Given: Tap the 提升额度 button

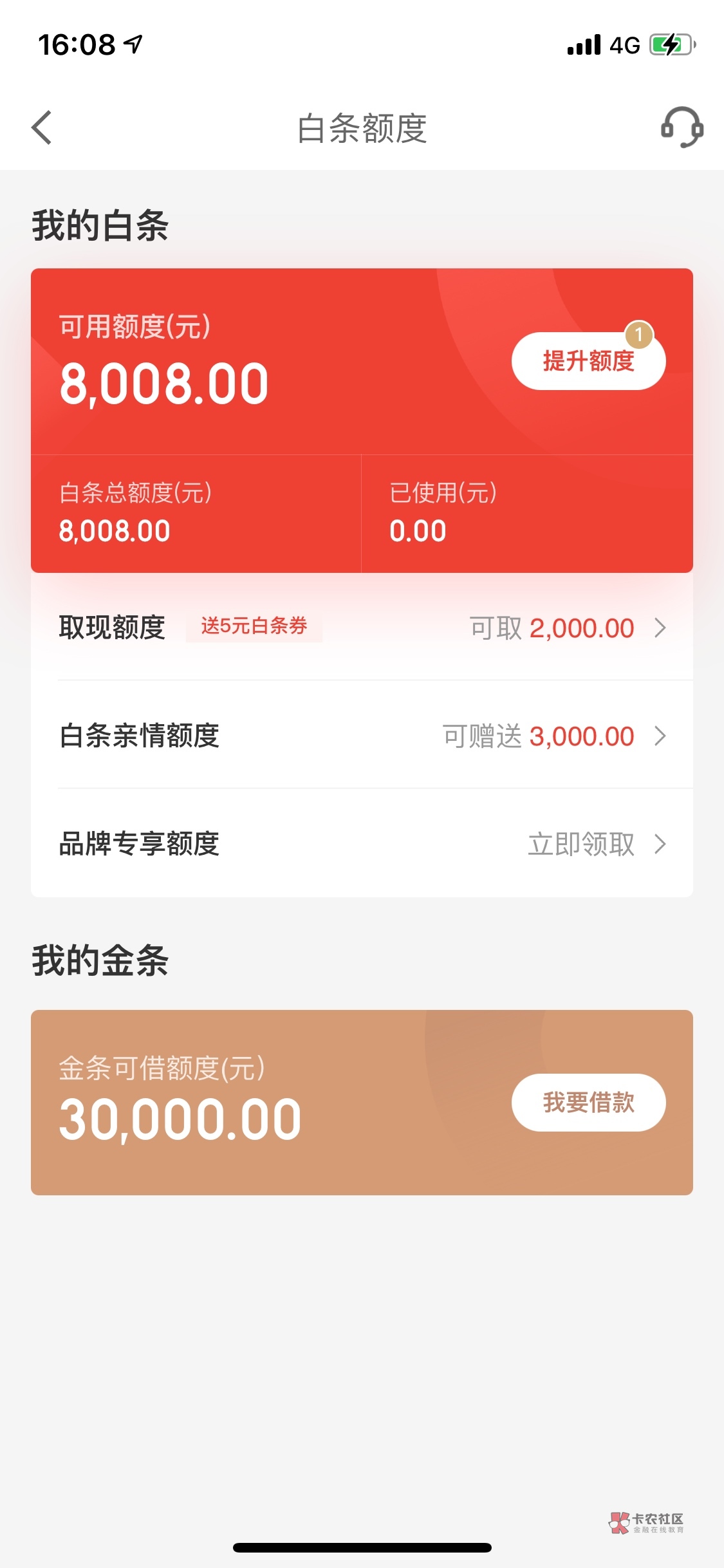Looking at the screenshot, I should click(588, 360).
